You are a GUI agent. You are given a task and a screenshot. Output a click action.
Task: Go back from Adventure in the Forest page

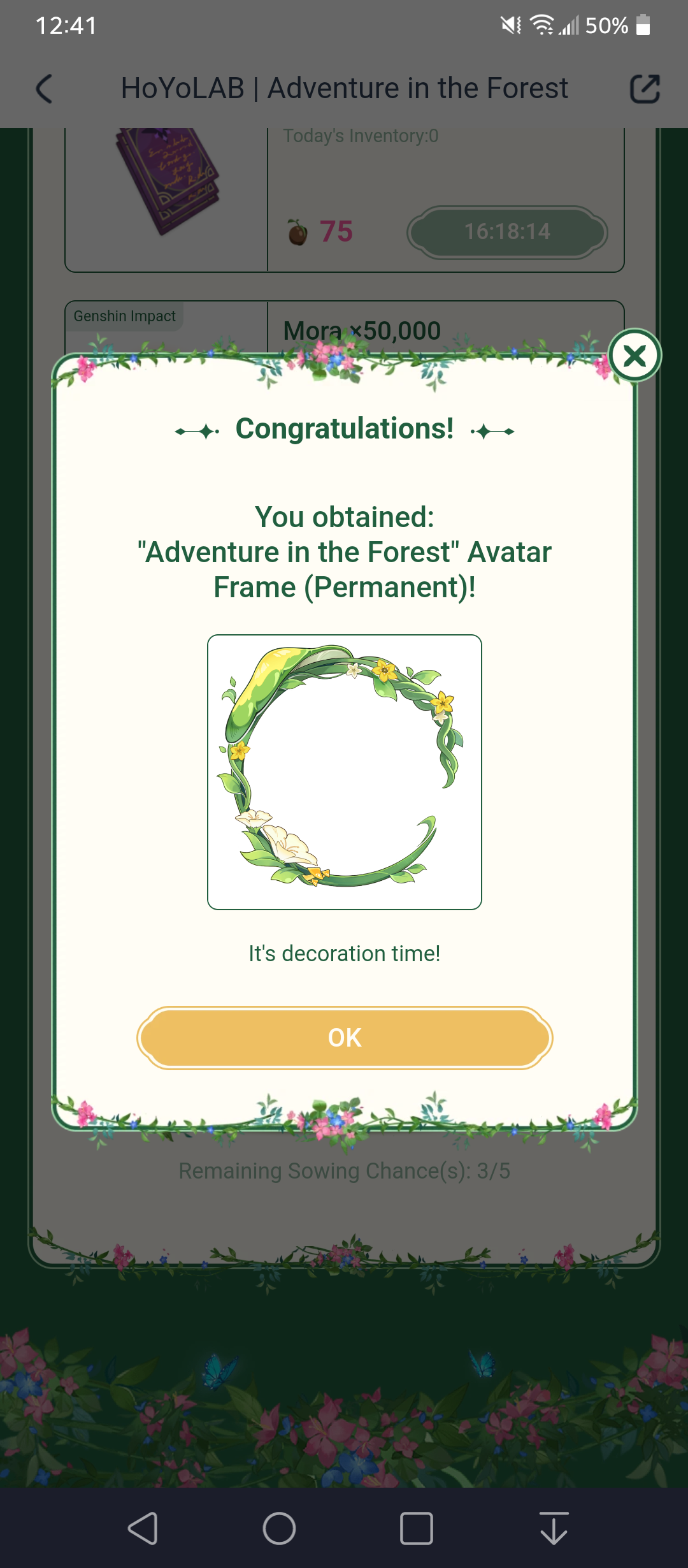[x=44, y=89]
